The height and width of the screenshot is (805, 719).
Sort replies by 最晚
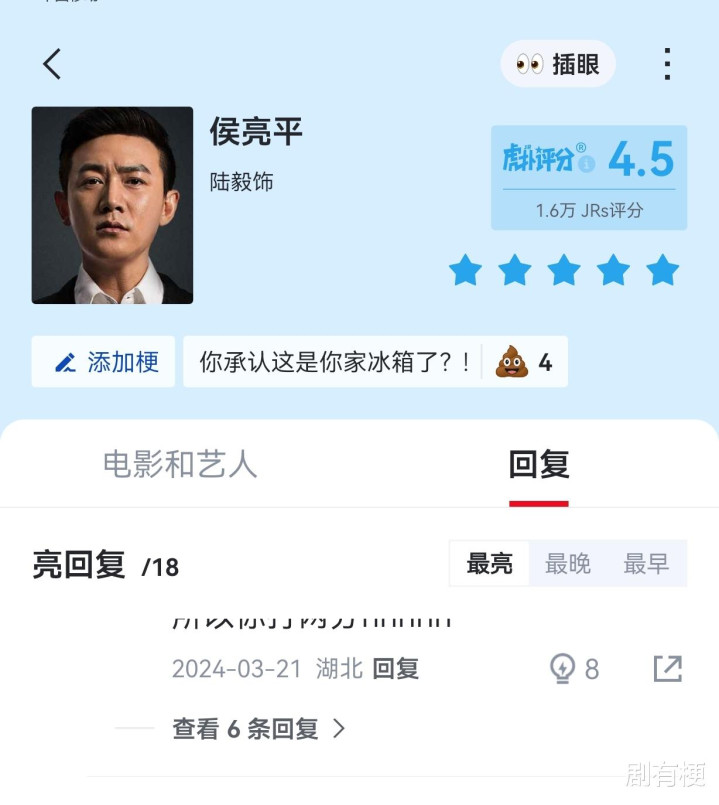click(x=567, y=564)
